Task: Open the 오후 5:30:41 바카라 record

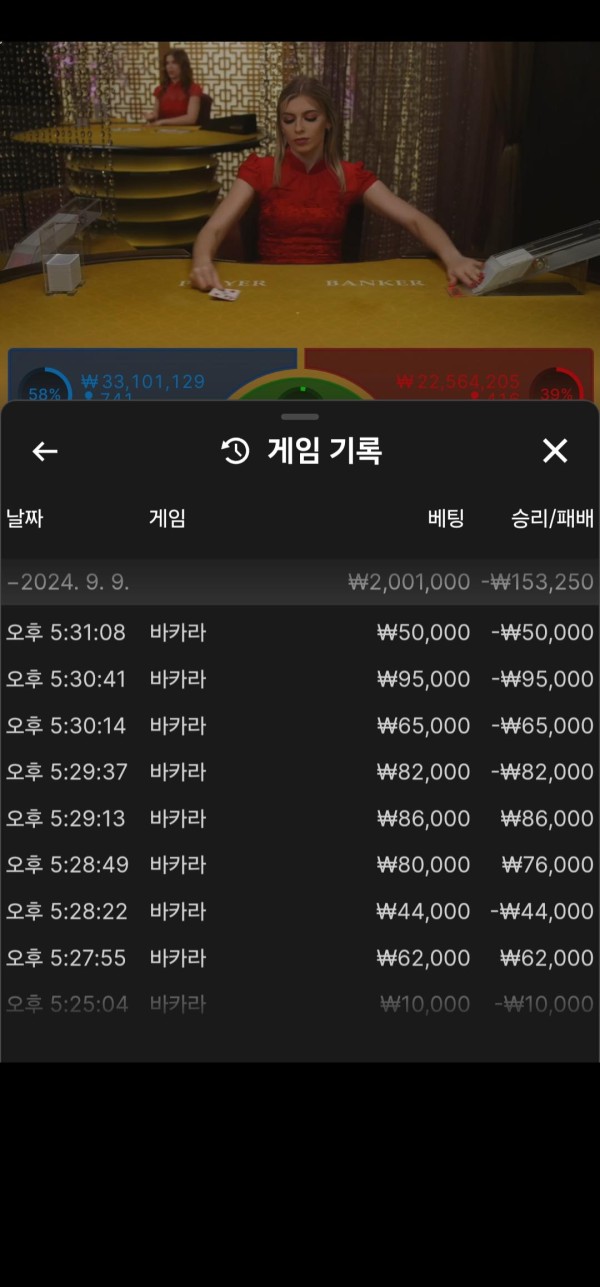Action: pos(300,679)
